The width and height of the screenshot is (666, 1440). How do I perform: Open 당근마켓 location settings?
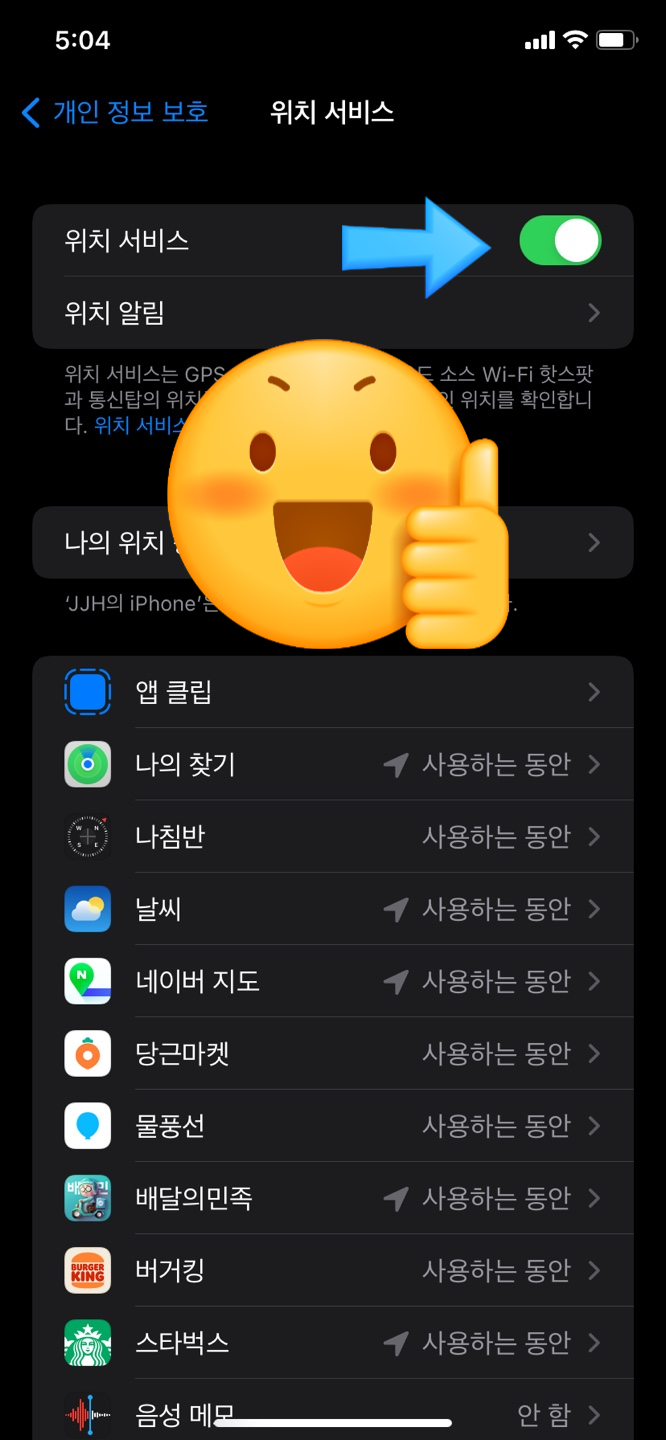pos(333,1053)
